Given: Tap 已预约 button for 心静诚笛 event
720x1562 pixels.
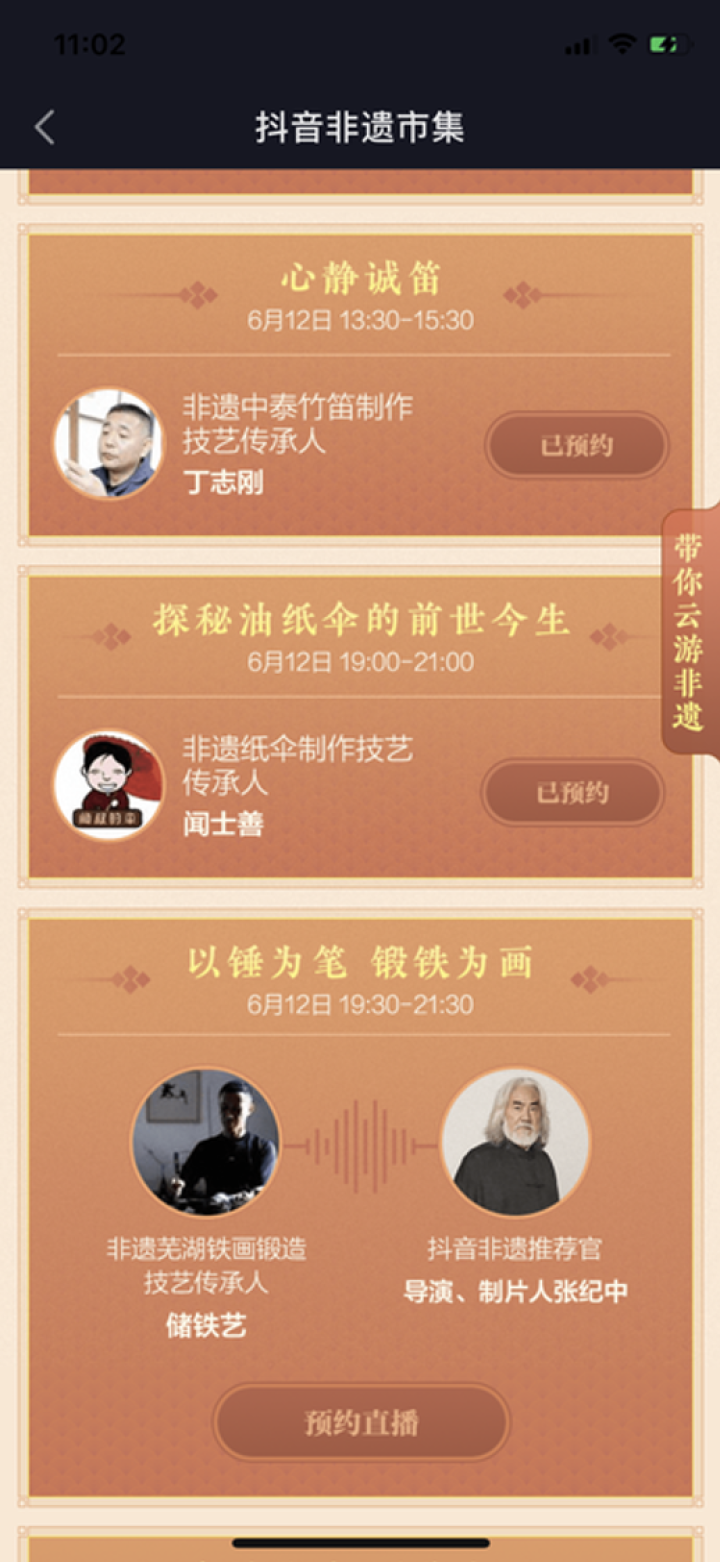Looking at the screenshot, I should point(576,445).
